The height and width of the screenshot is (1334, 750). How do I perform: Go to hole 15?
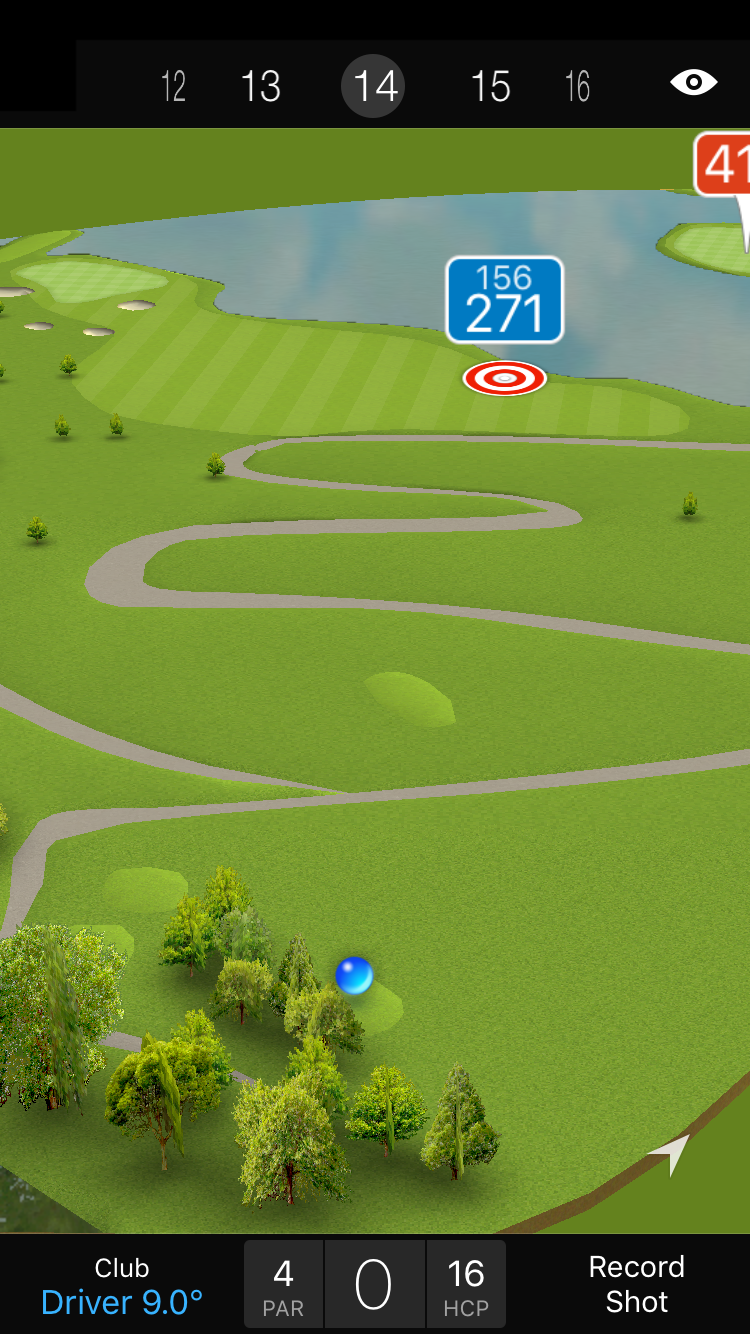point(490,87)
